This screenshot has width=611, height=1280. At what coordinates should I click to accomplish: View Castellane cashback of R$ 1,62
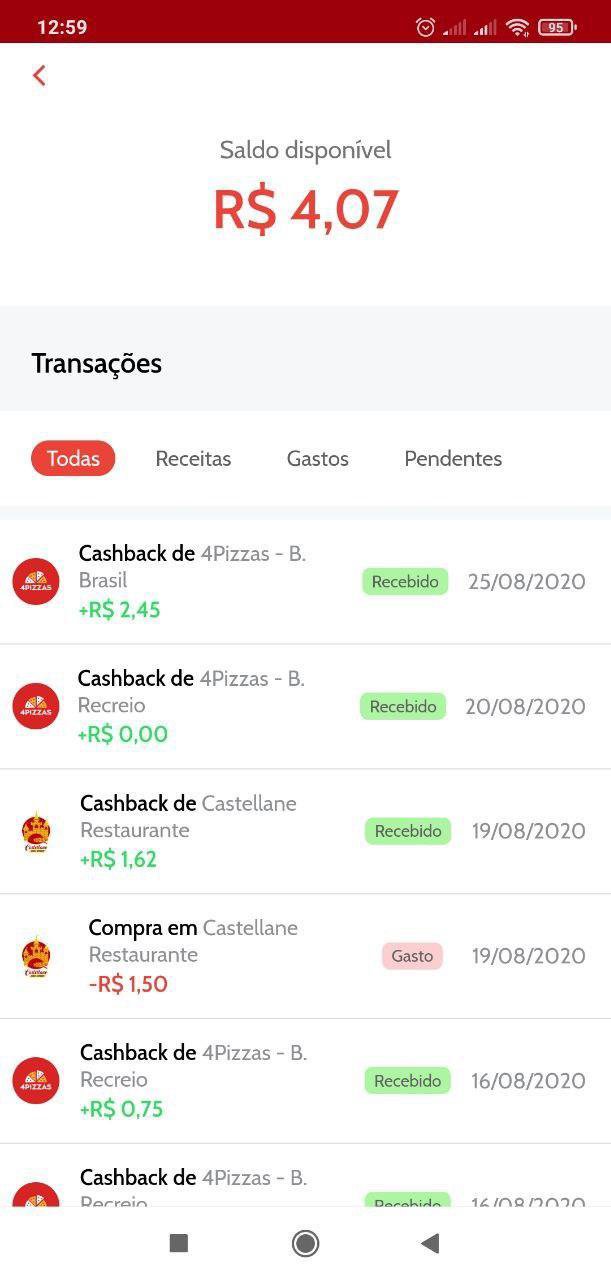coord(305,831)
